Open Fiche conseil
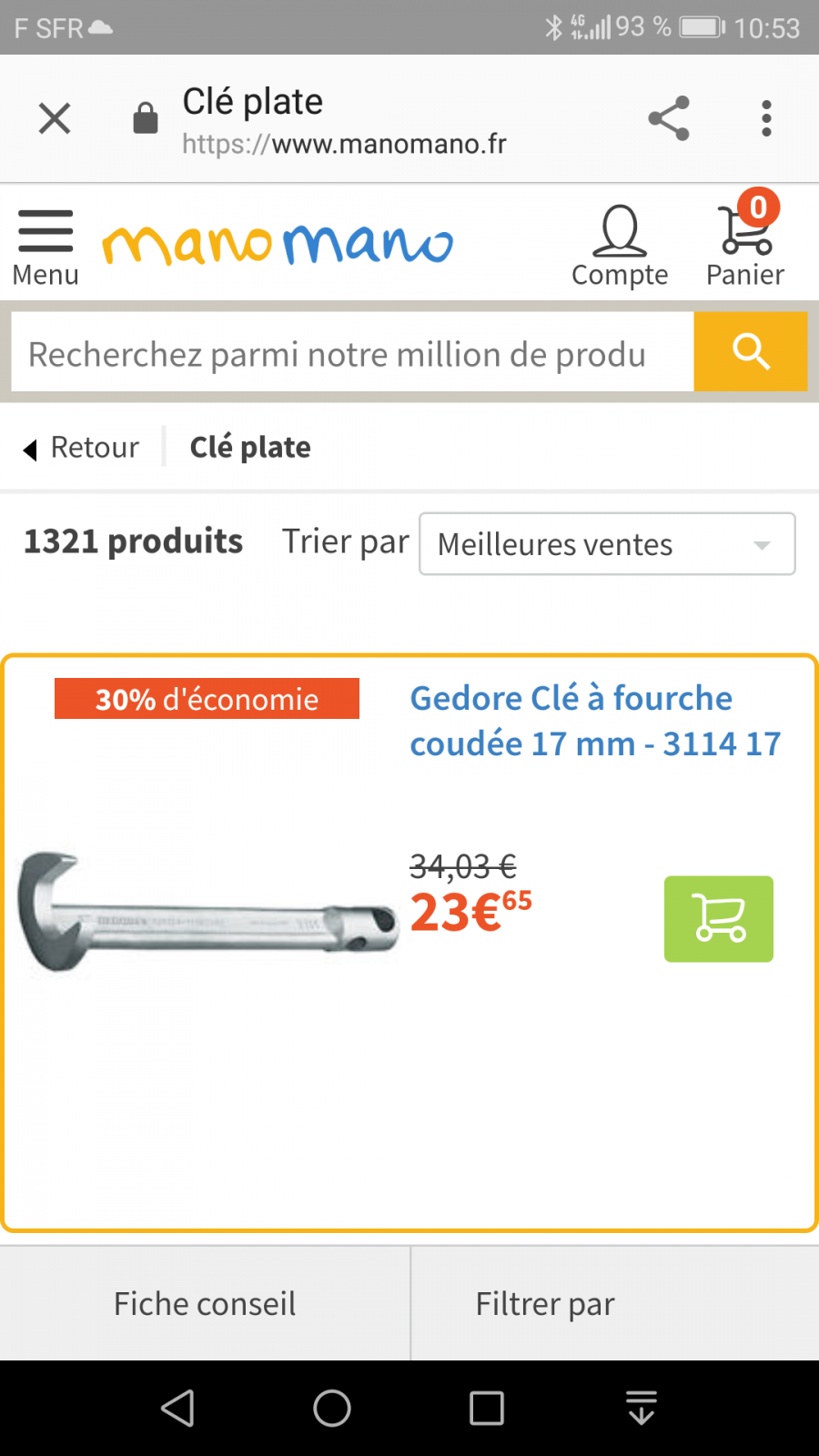Viewport: 819px width, 1456px height. tap(205, 1303)
